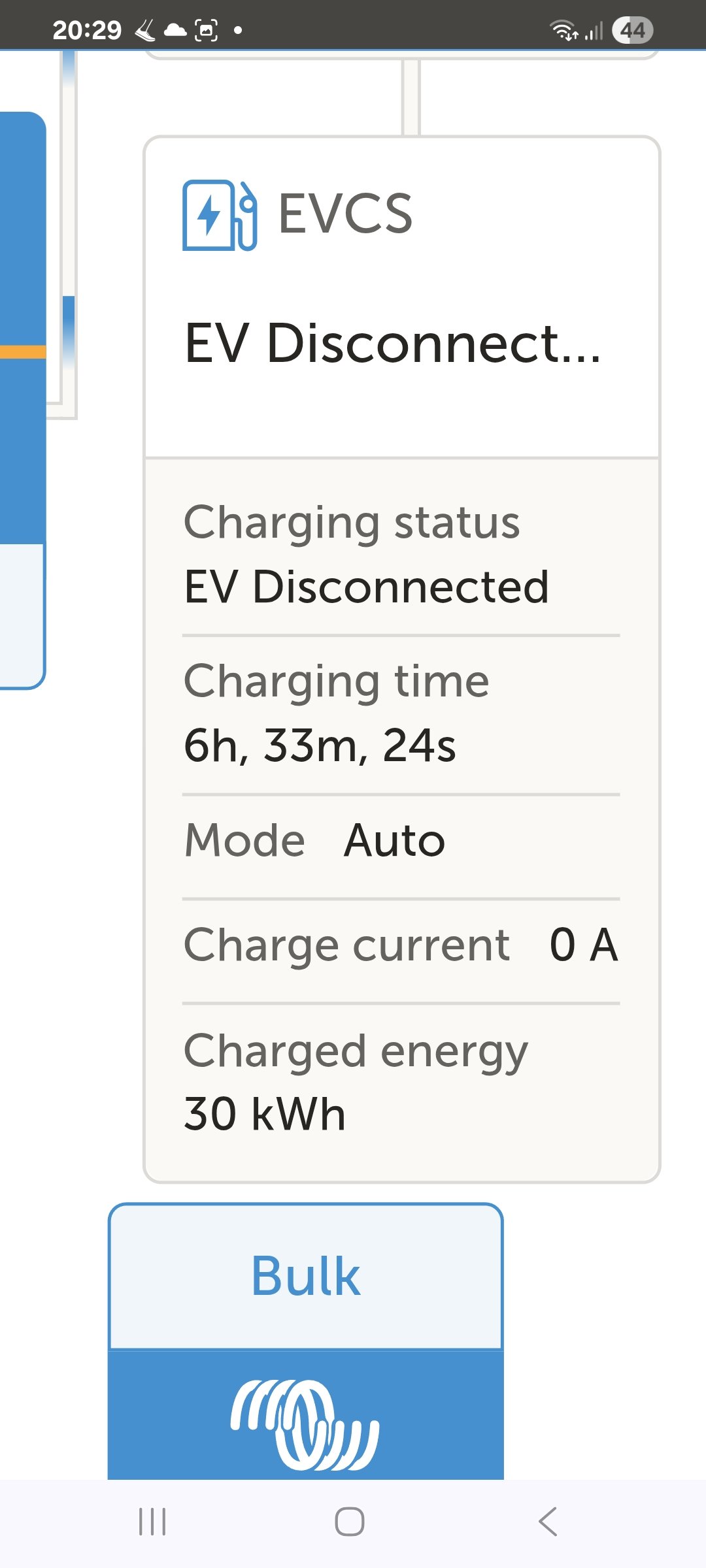The image size is (706, 1568).
Task: Go back with the system back button
Action: pyautogui.click(x=548, y=1522)
